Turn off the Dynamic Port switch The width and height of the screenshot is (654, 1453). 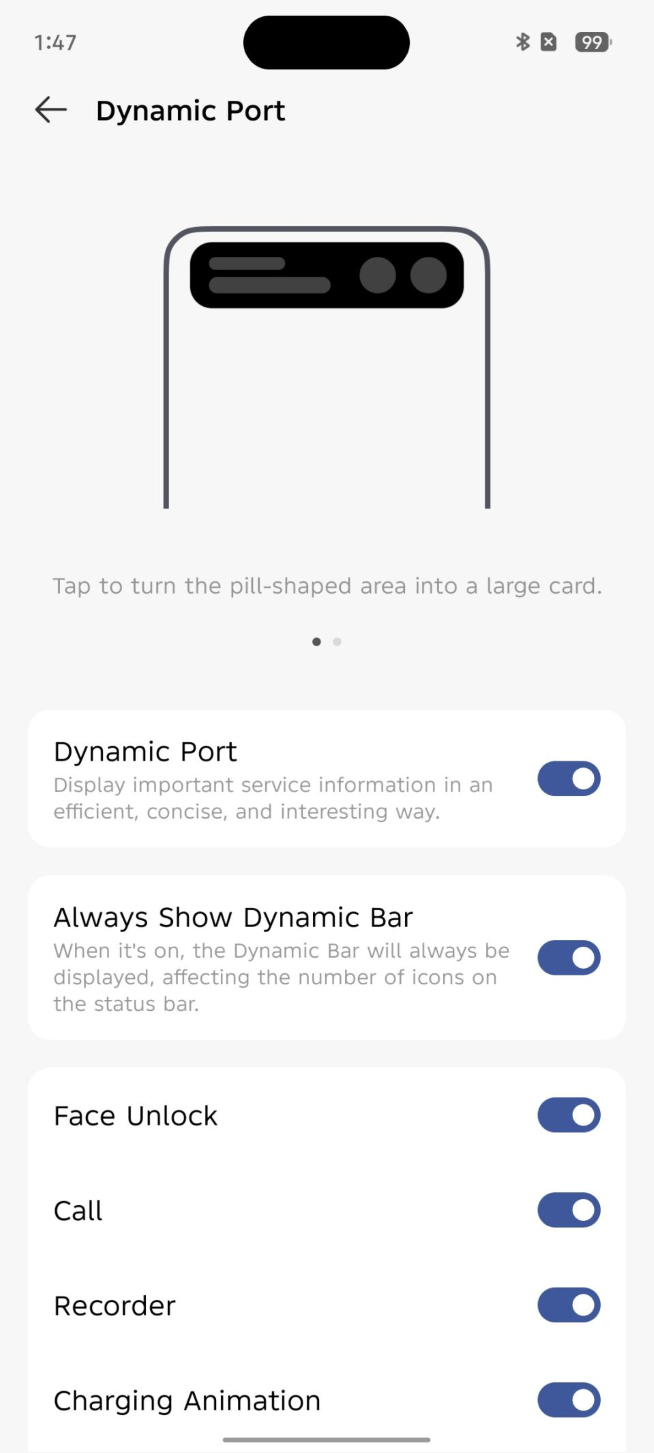[x=569, y=778]
